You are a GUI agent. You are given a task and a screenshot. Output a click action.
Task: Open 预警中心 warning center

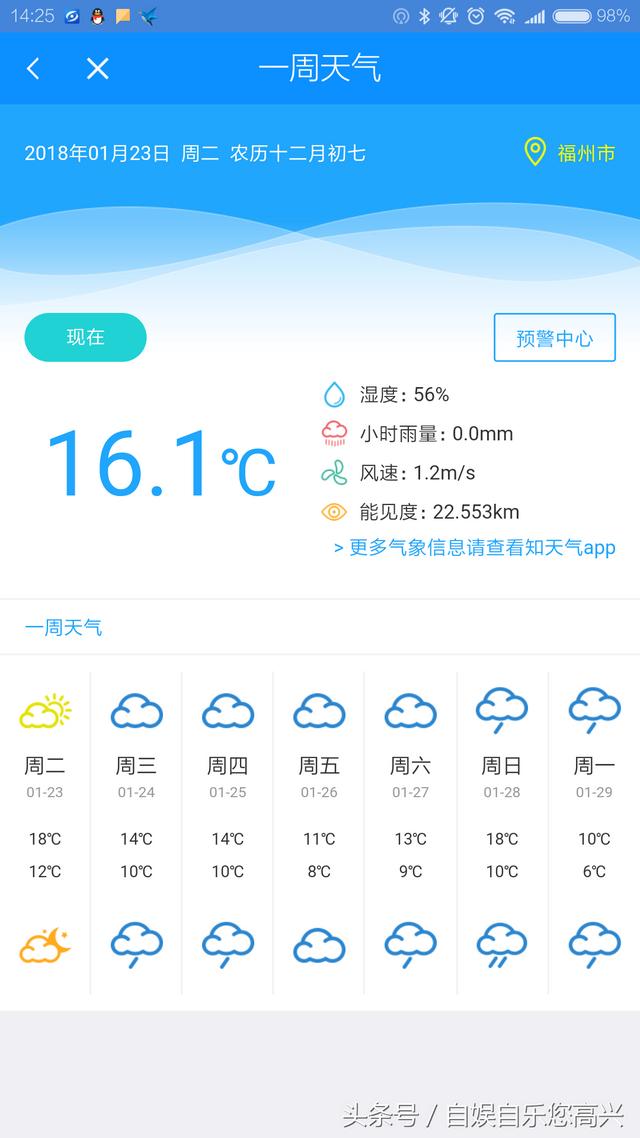[554, 337]
